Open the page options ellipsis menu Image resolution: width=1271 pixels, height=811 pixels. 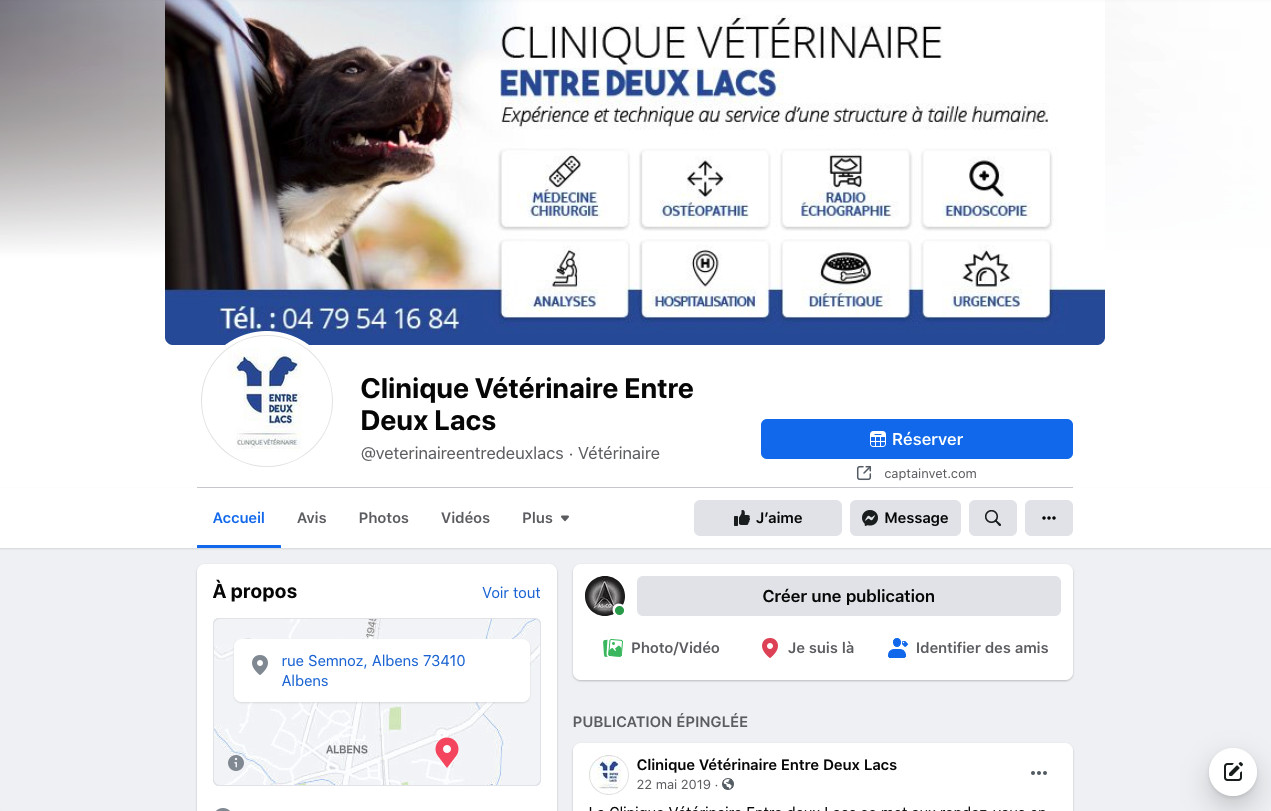pos(1049,518)
